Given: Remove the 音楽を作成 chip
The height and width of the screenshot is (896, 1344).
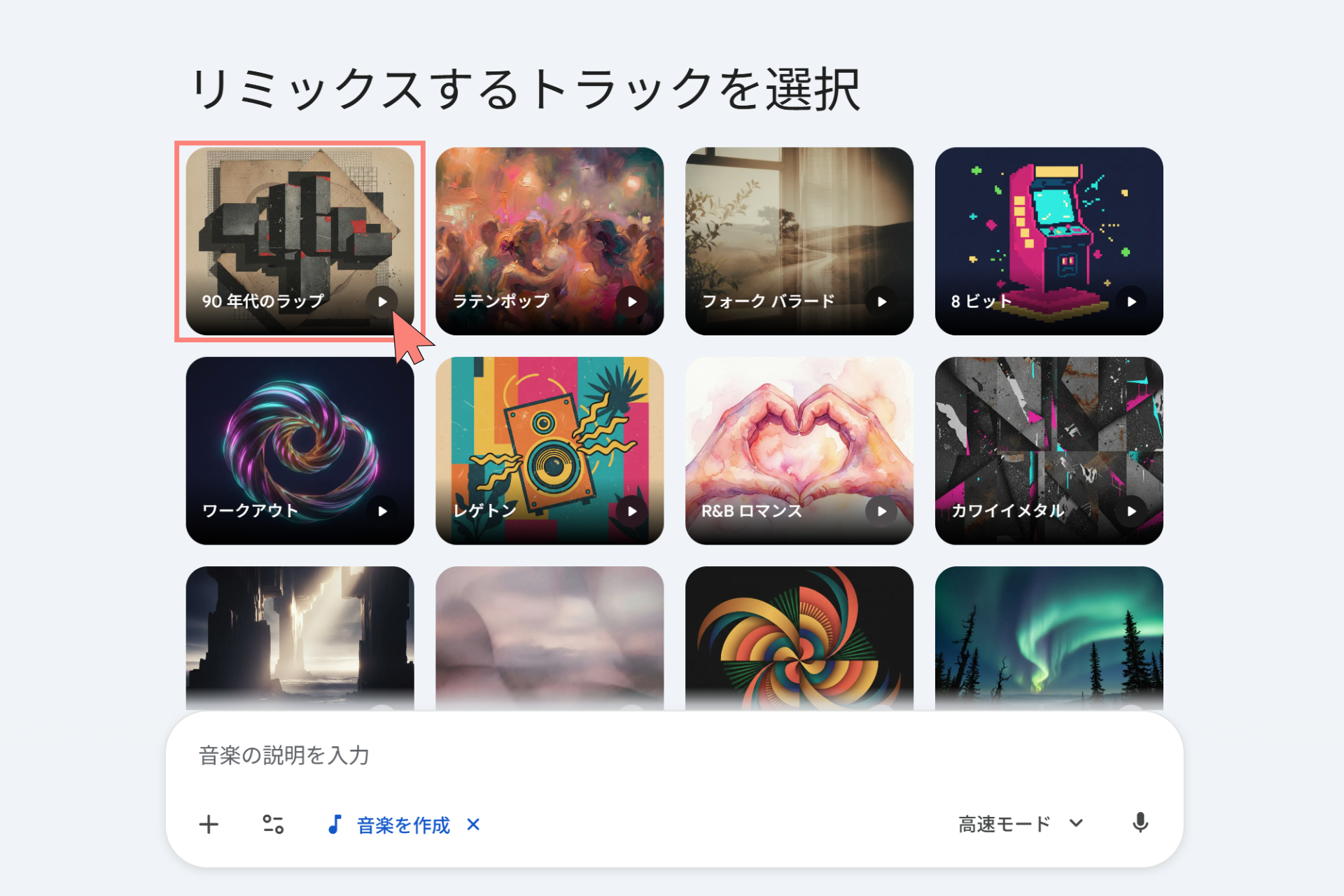Looking at the screenshot, I should point(474,825).
